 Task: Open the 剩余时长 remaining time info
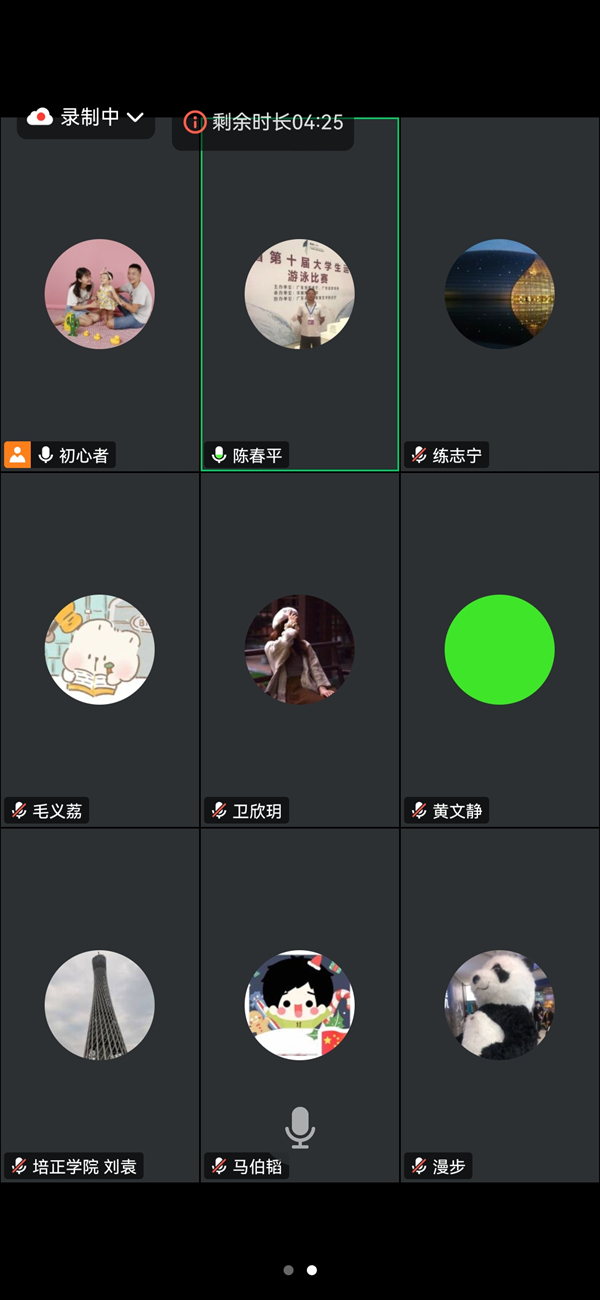coord(264,122)
